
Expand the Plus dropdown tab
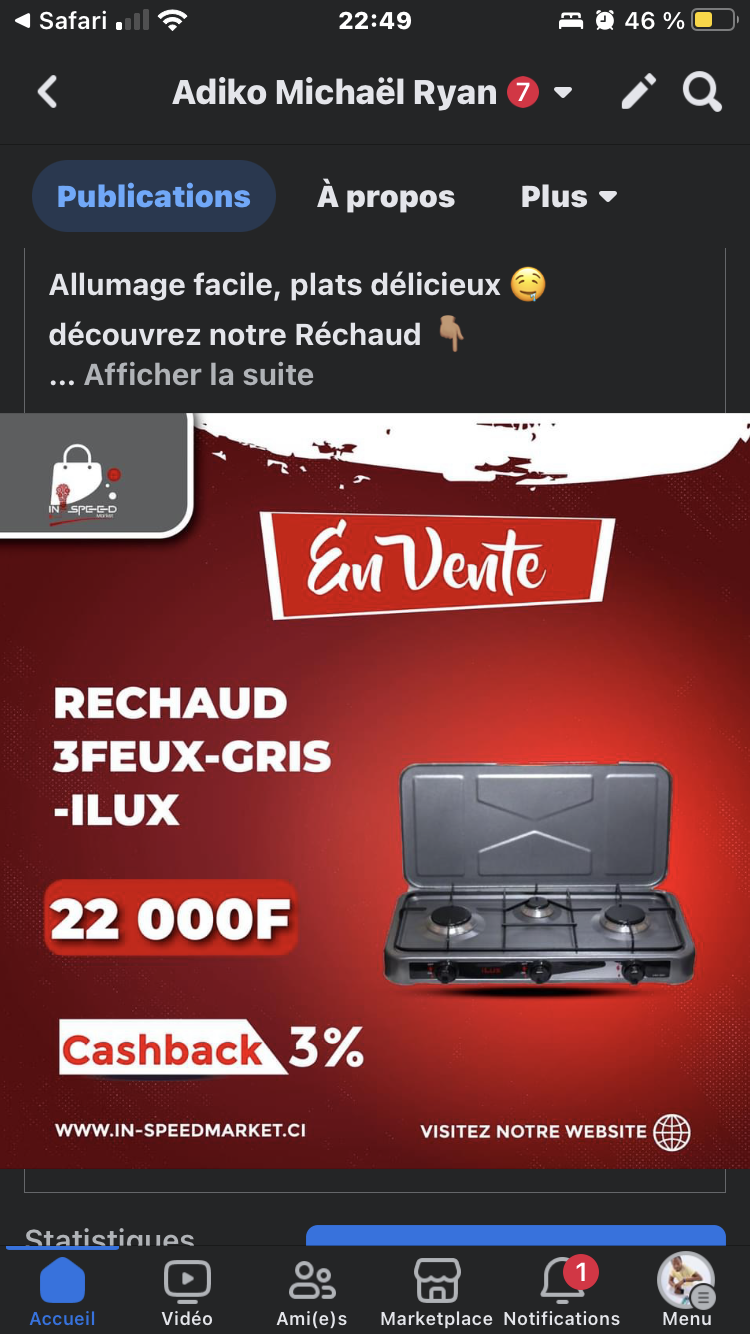pos(569,197)
